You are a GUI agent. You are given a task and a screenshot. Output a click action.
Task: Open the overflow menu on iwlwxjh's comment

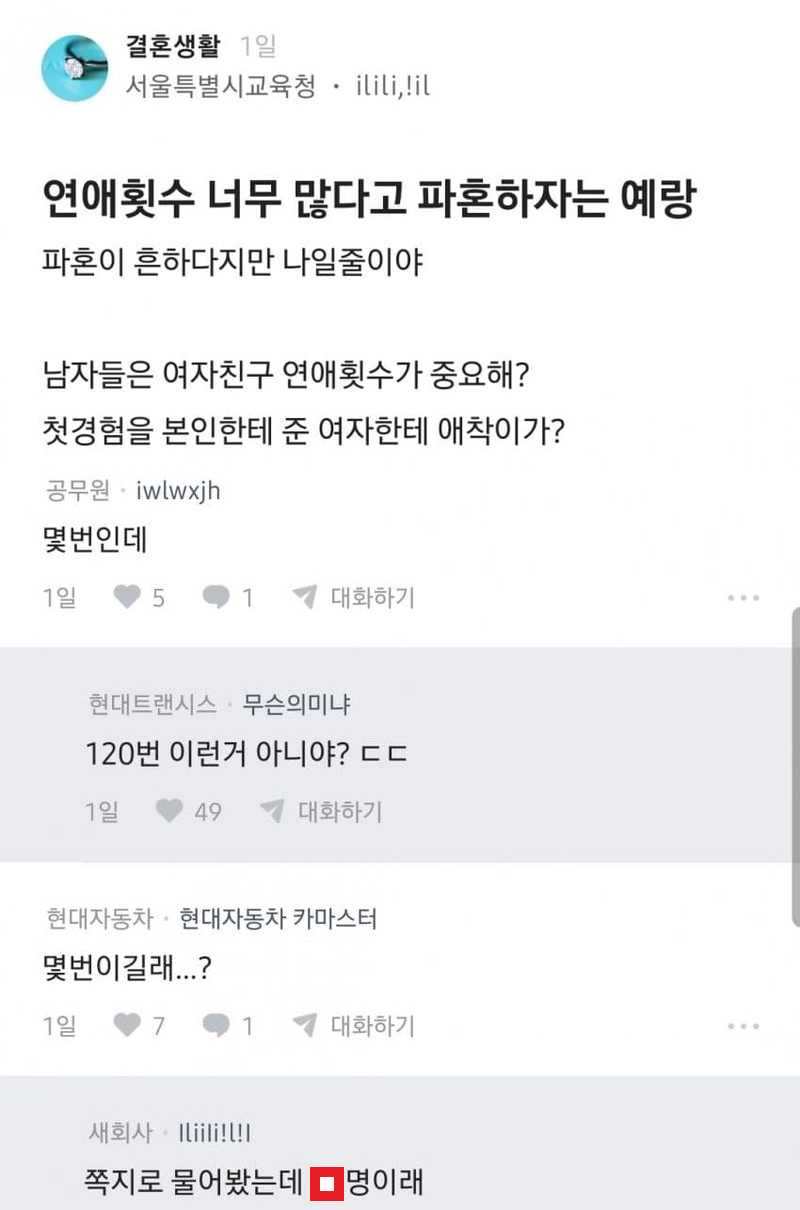tap(743, 598)
